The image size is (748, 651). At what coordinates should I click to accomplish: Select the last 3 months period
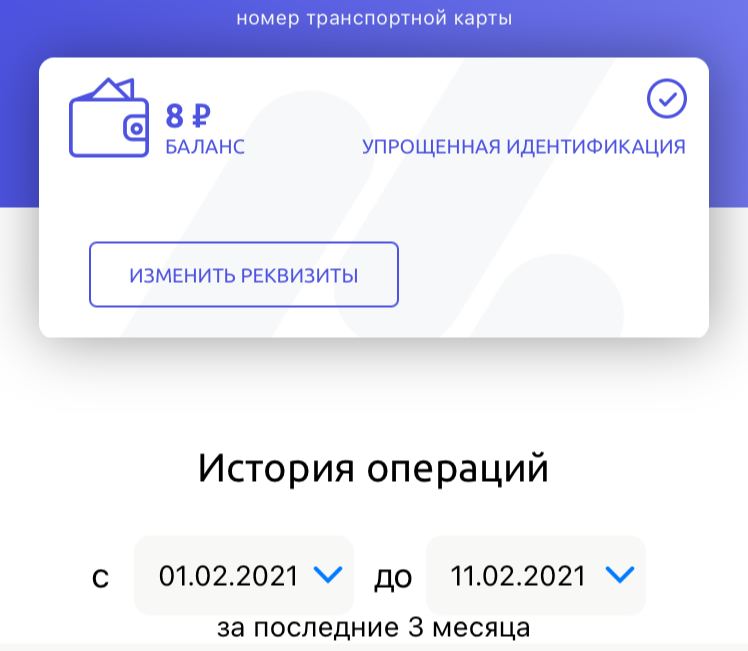pos(373,629)
